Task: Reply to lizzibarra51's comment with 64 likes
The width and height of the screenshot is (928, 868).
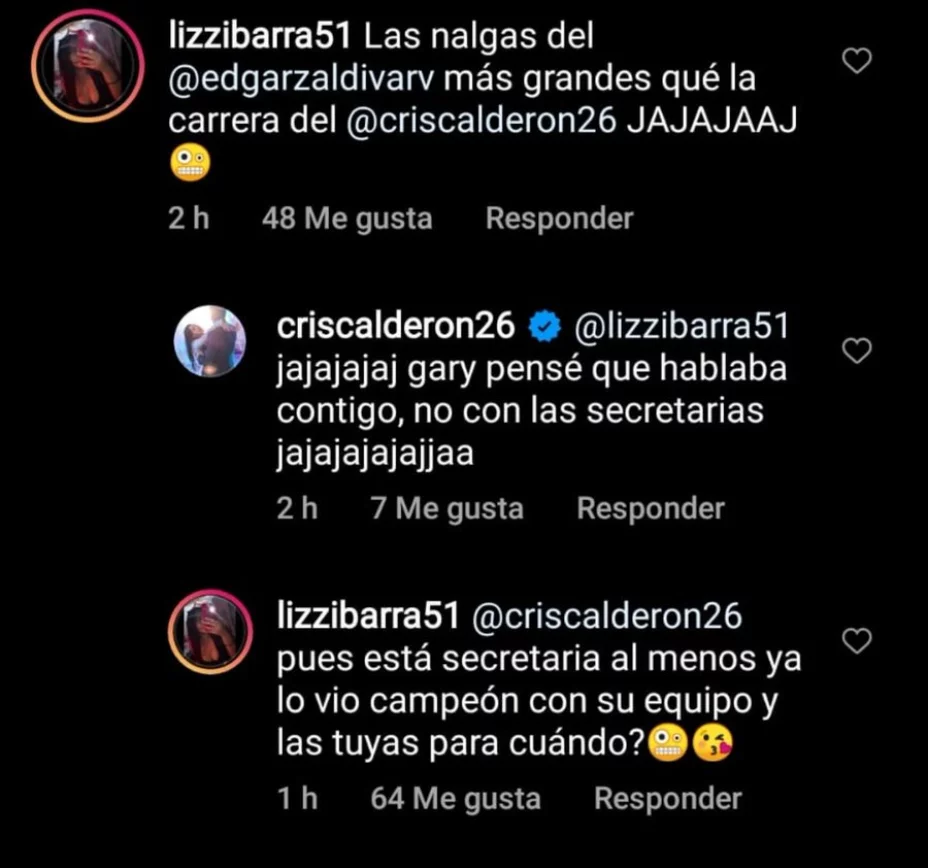Action: click(x=667, y=798)
